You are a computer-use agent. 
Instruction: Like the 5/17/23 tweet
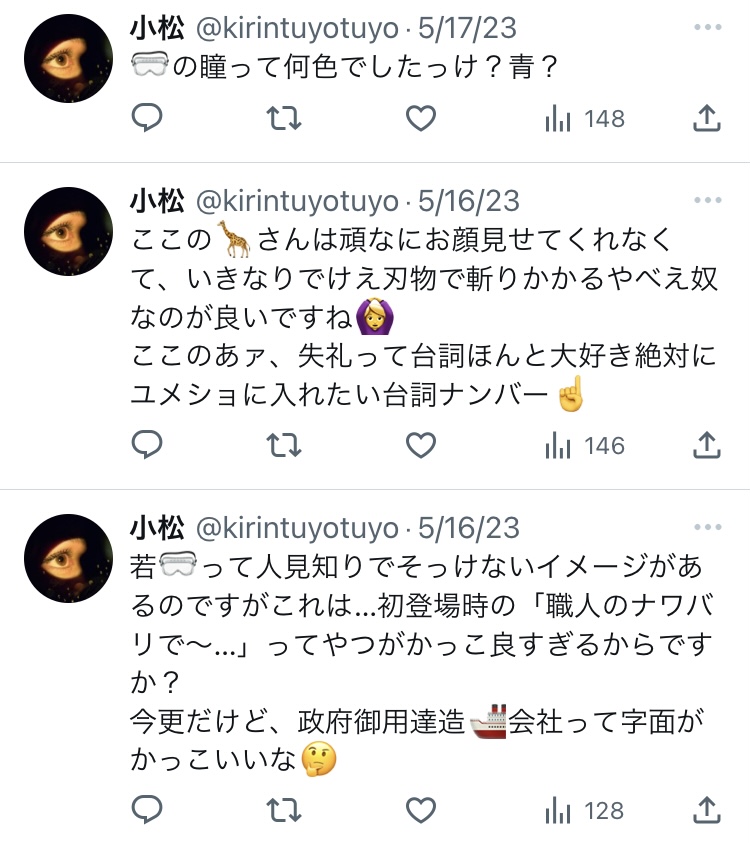(x=421, y=119)
